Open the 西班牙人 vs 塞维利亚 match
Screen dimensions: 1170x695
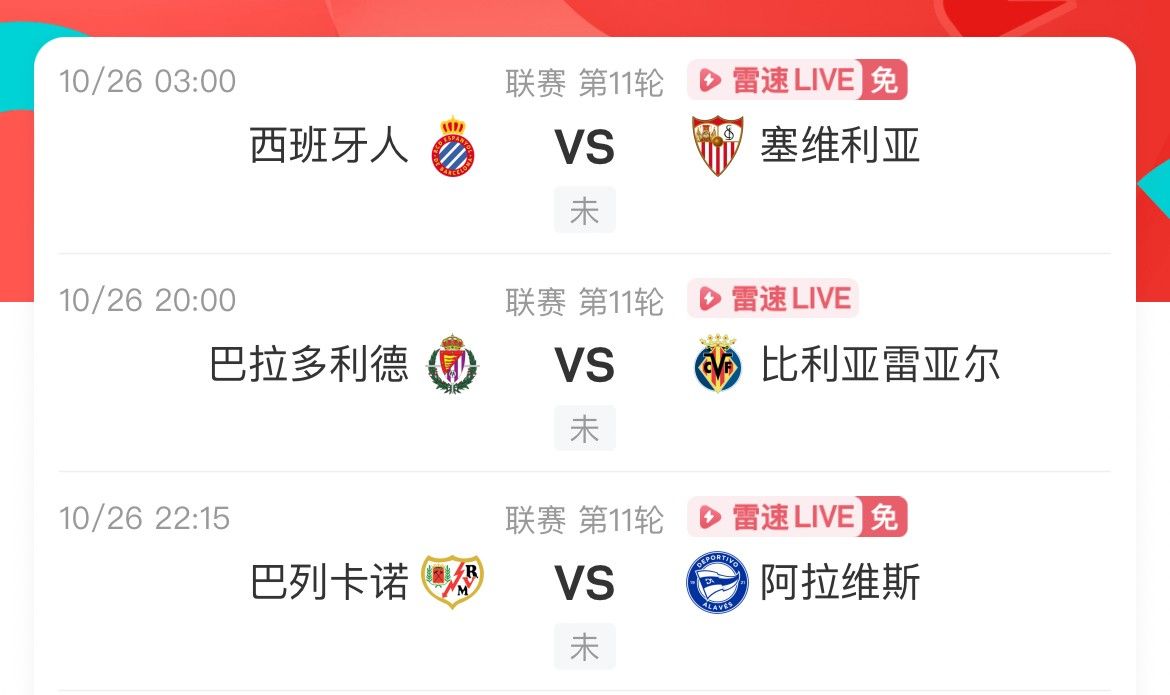tap(585, 149)
